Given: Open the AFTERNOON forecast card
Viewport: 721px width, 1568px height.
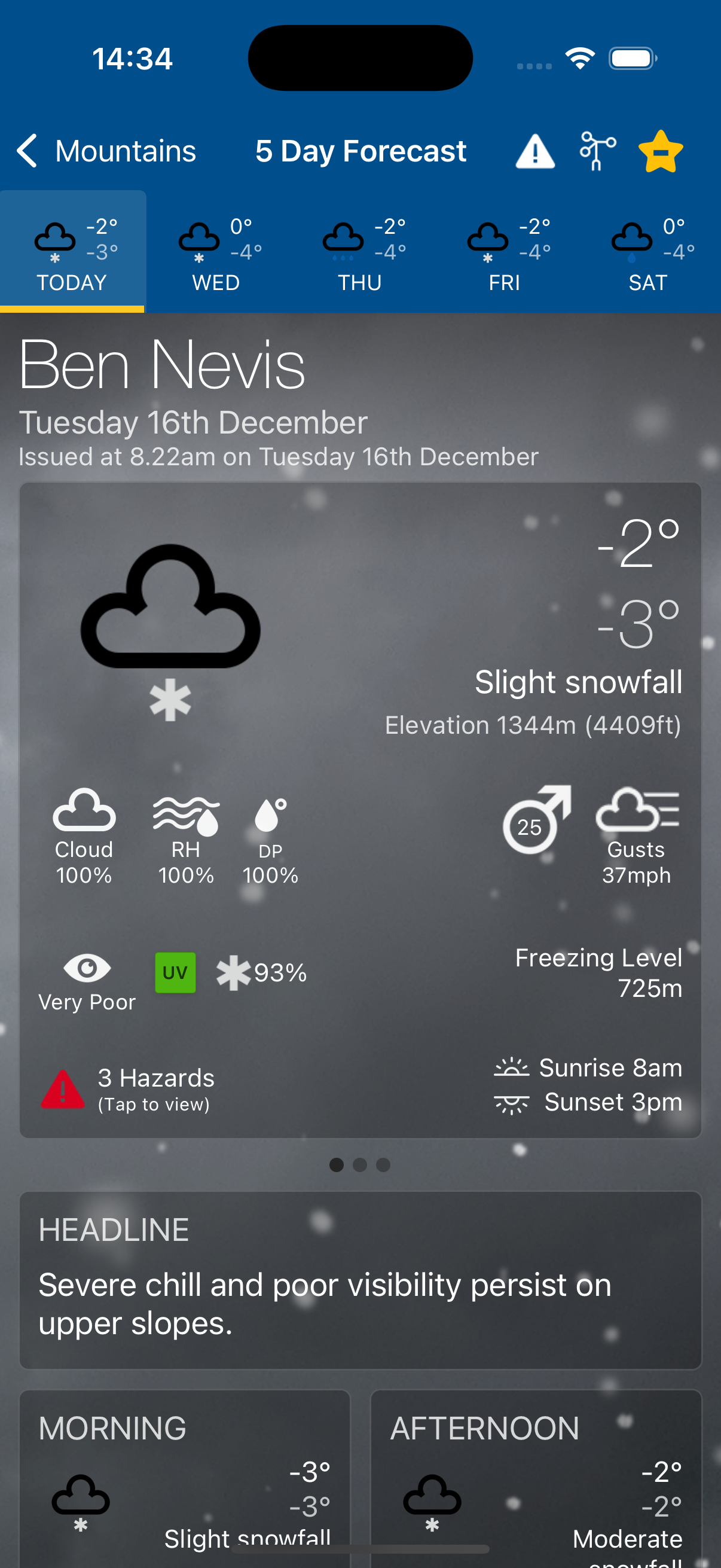Looking at the screenshot, I should [x=536, y=1479].
